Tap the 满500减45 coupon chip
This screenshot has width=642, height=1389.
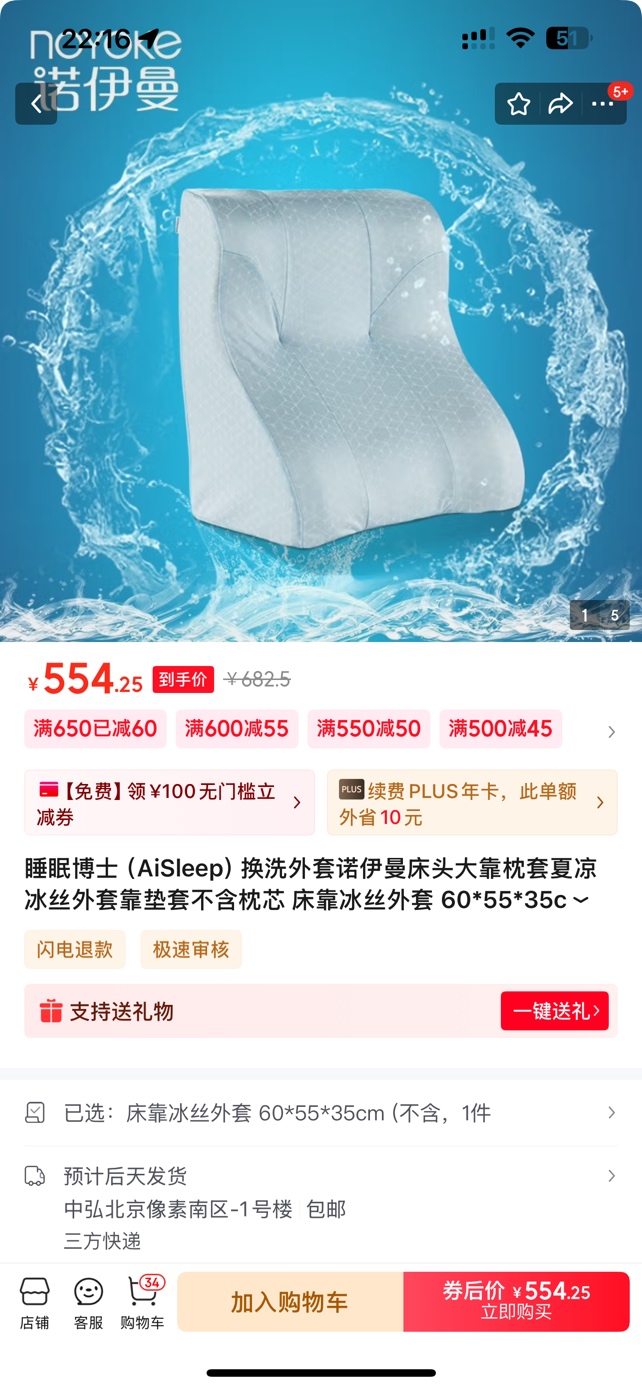click(x=500, y=729)
